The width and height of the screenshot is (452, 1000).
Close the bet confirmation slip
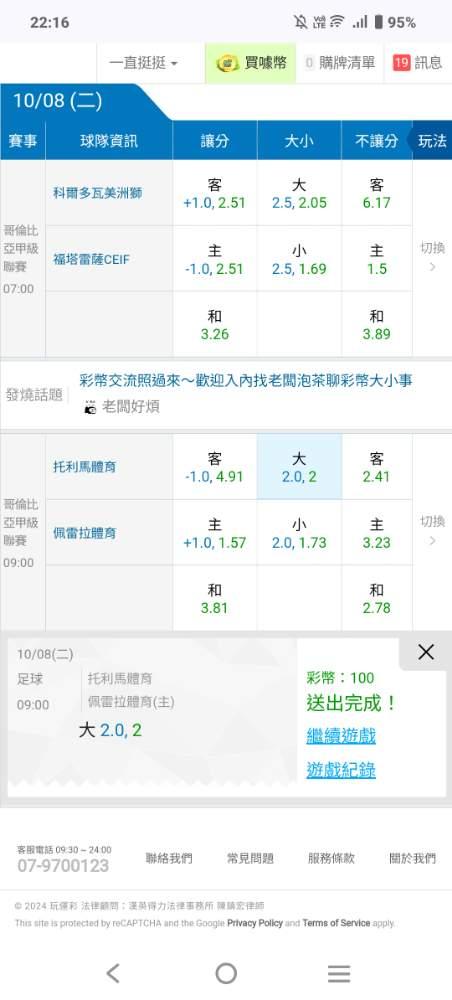click(425, 652)
